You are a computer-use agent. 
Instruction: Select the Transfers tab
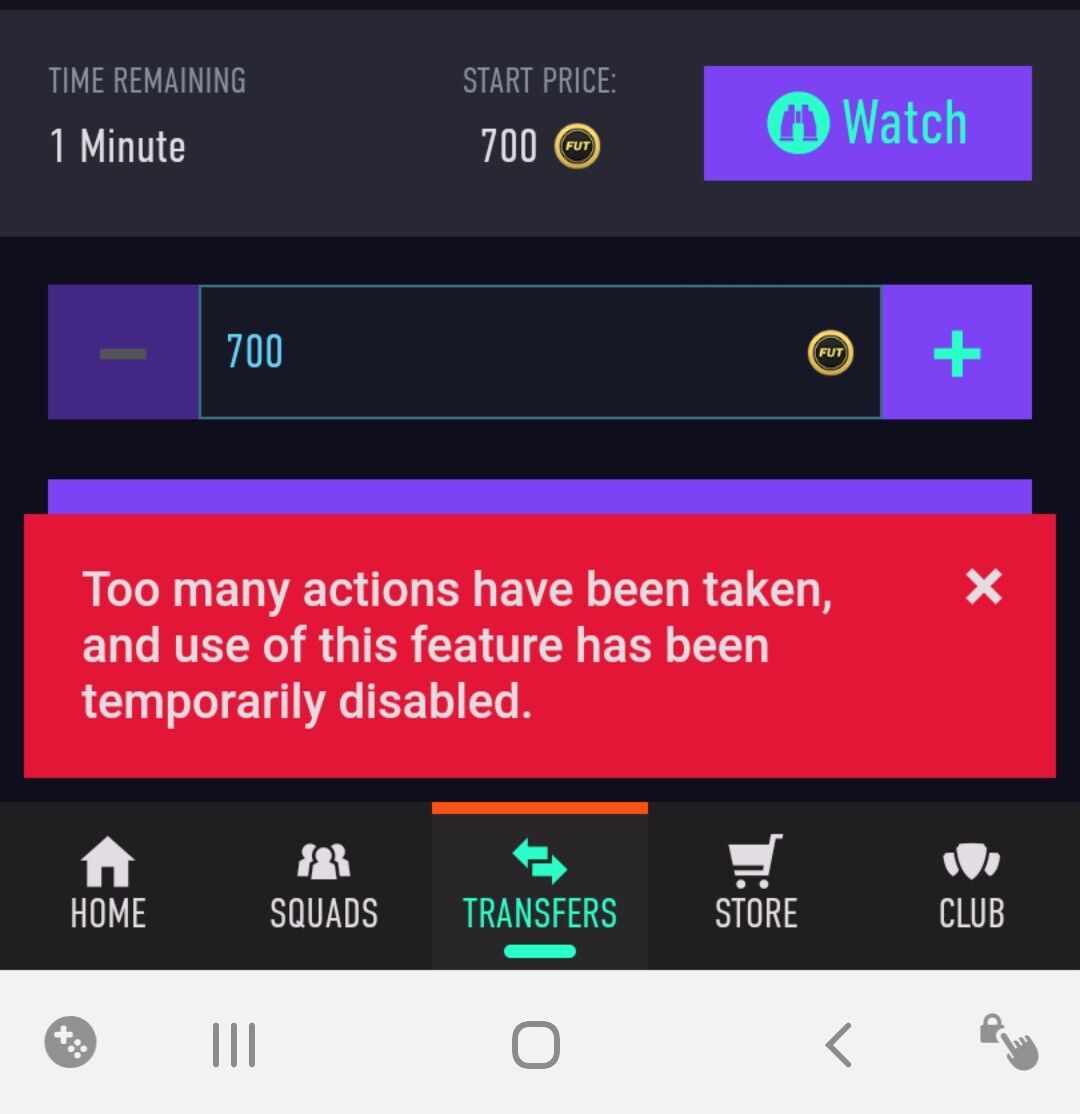[540, 885]
